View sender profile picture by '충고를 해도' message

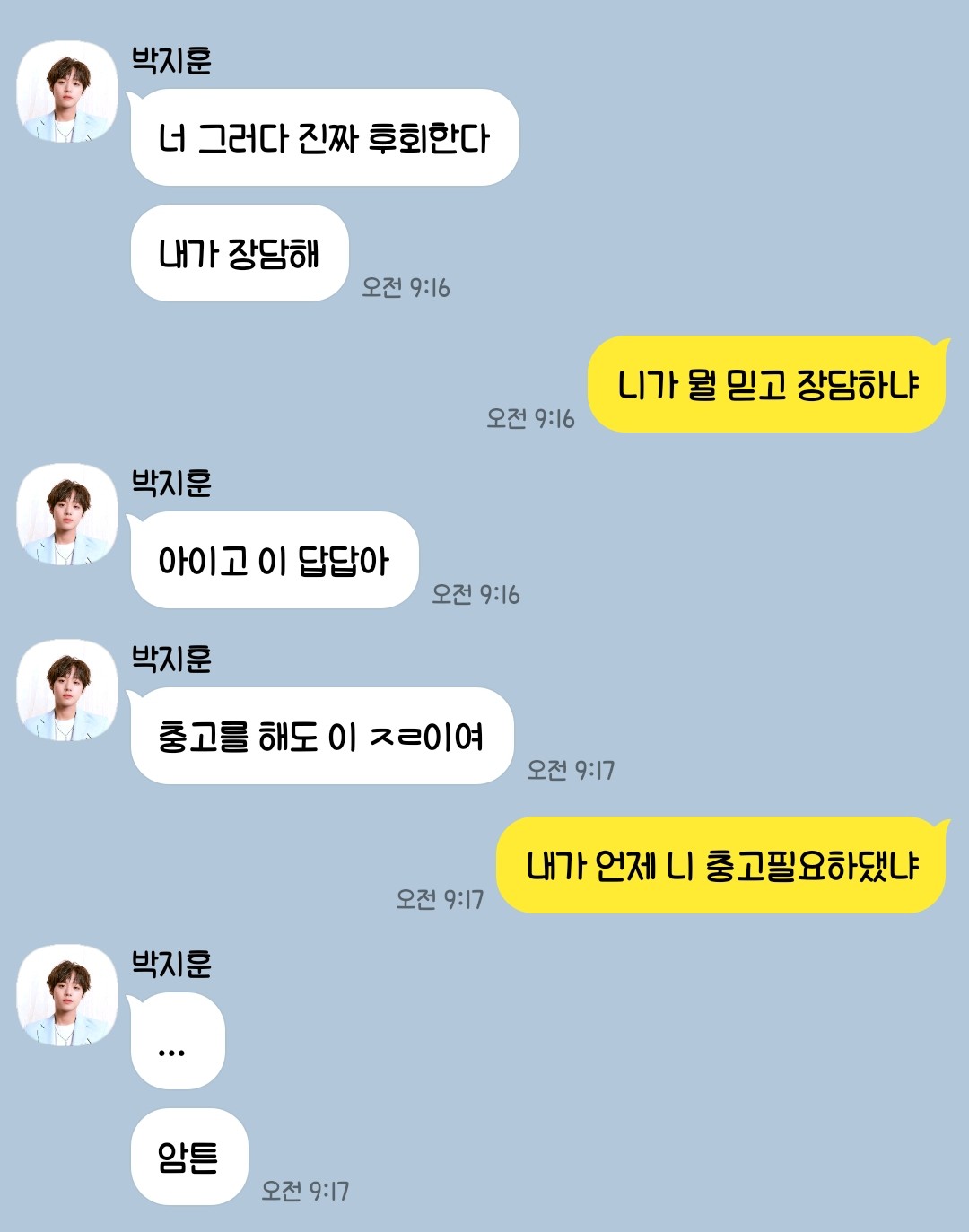67,690
